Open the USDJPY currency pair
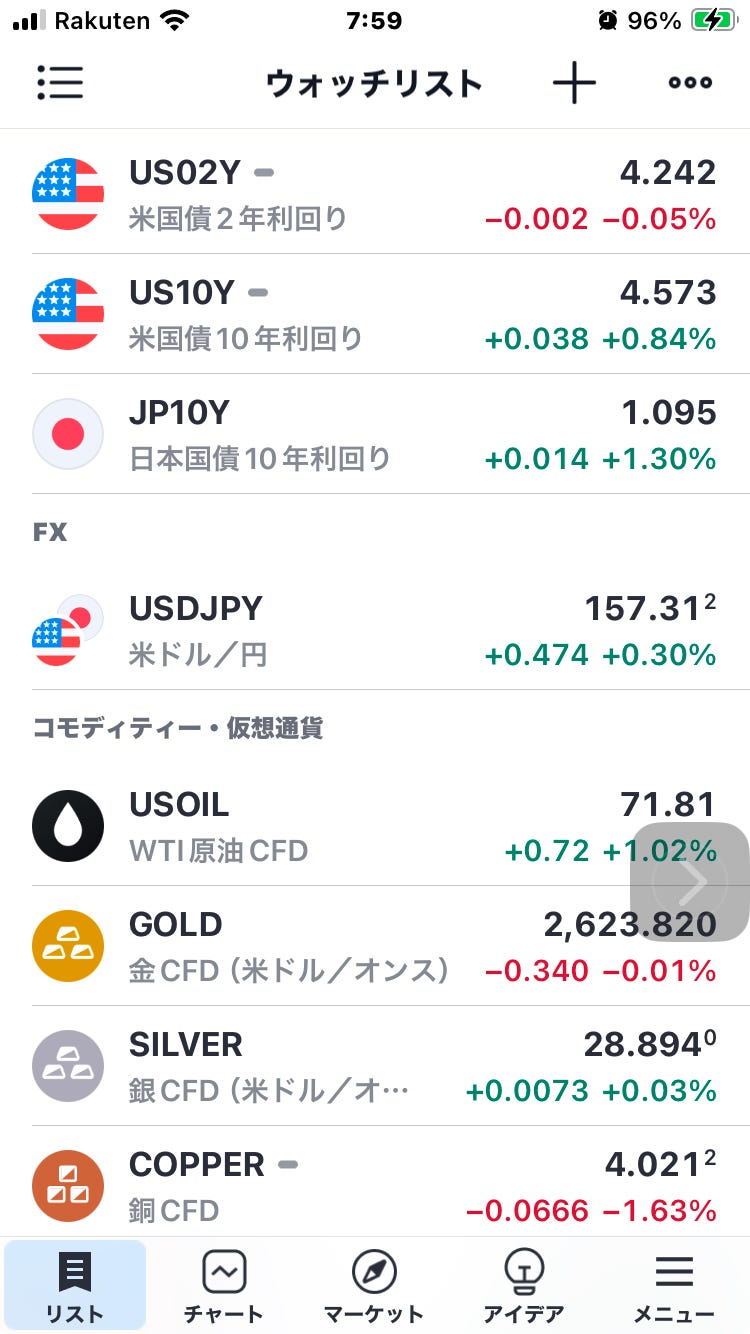Image resolution: width=750 pixels, height=1334 pixels. [x=375, y=630]
